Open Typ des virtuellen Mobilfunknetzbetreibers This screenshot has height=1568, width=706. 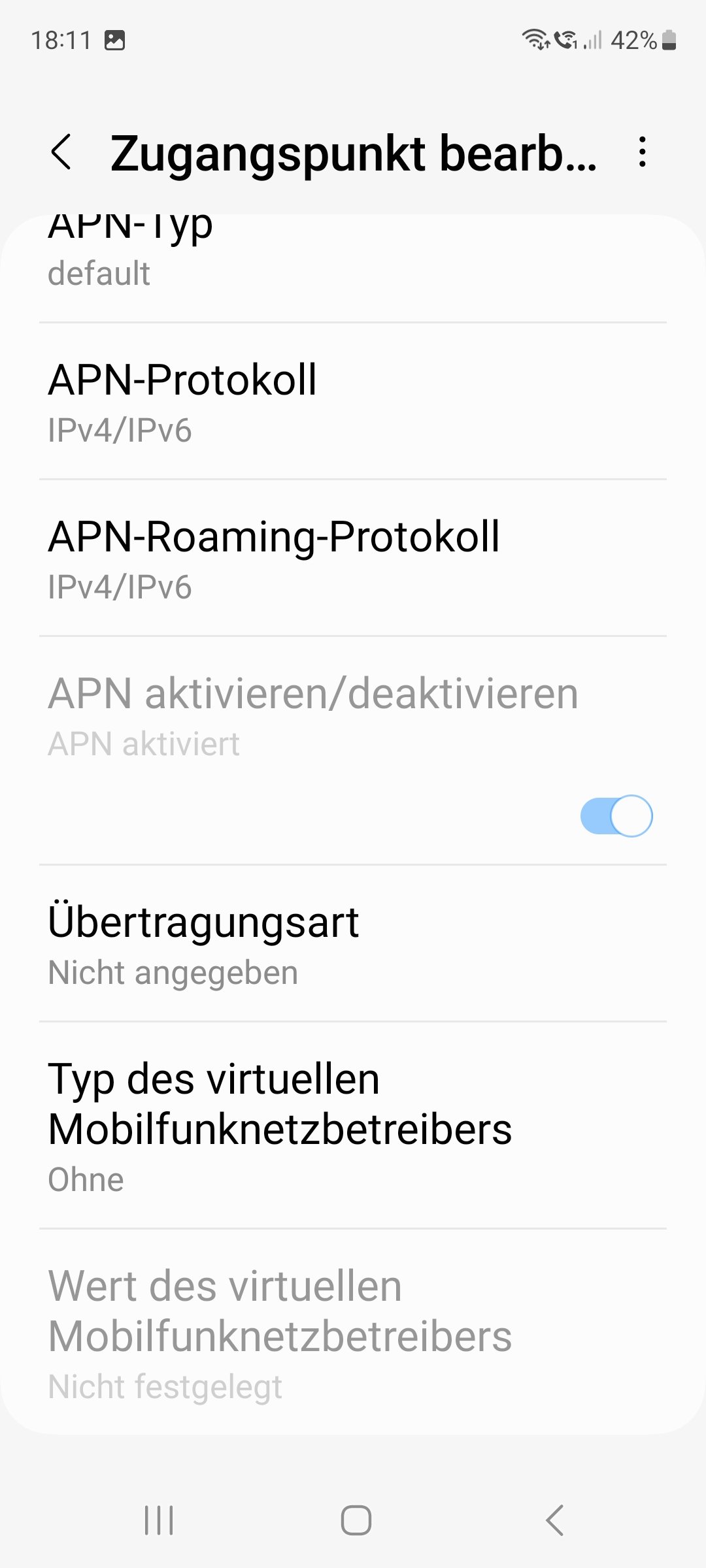353,1125
